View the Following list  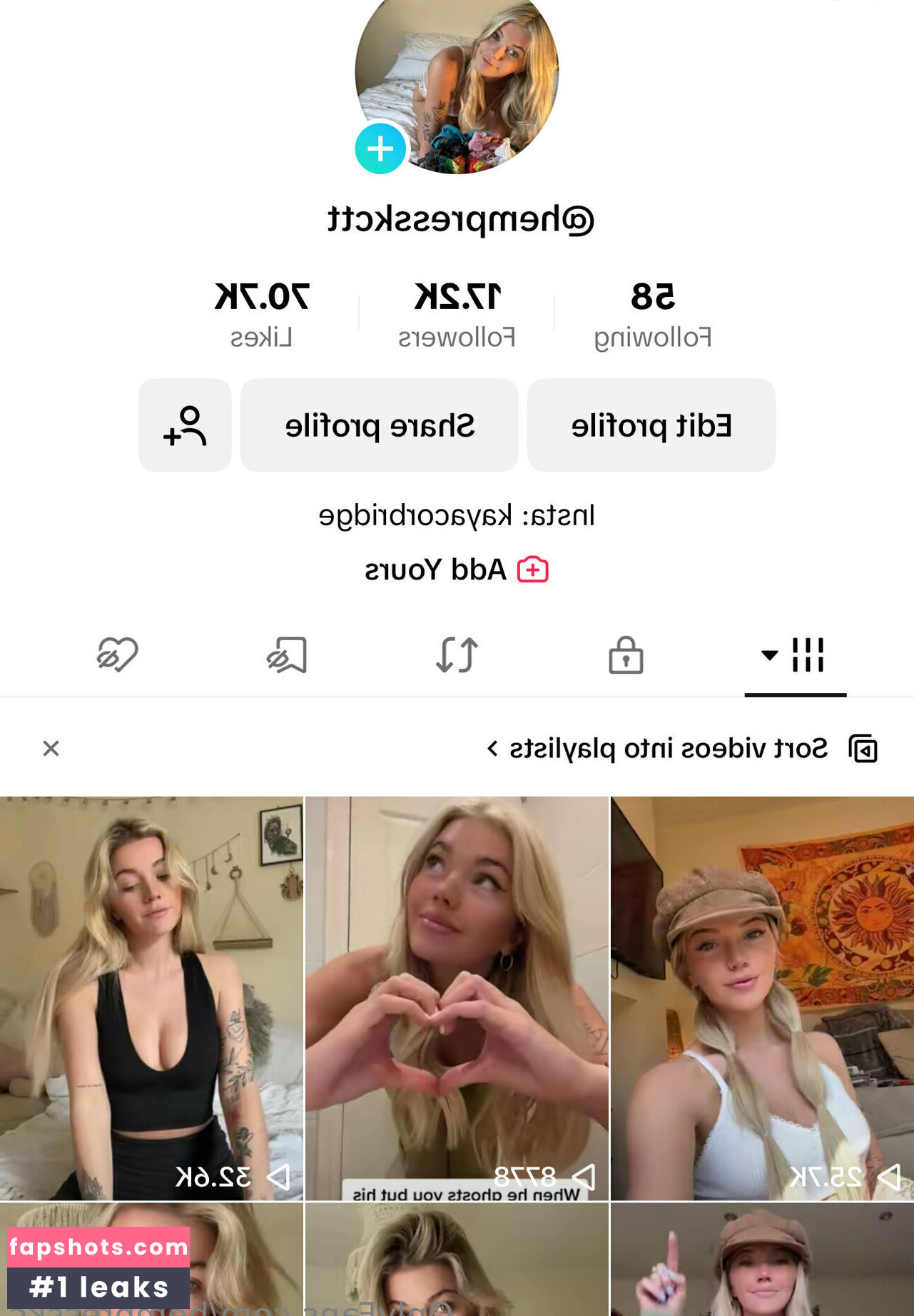pyautogui.click(x=652, y=314)
